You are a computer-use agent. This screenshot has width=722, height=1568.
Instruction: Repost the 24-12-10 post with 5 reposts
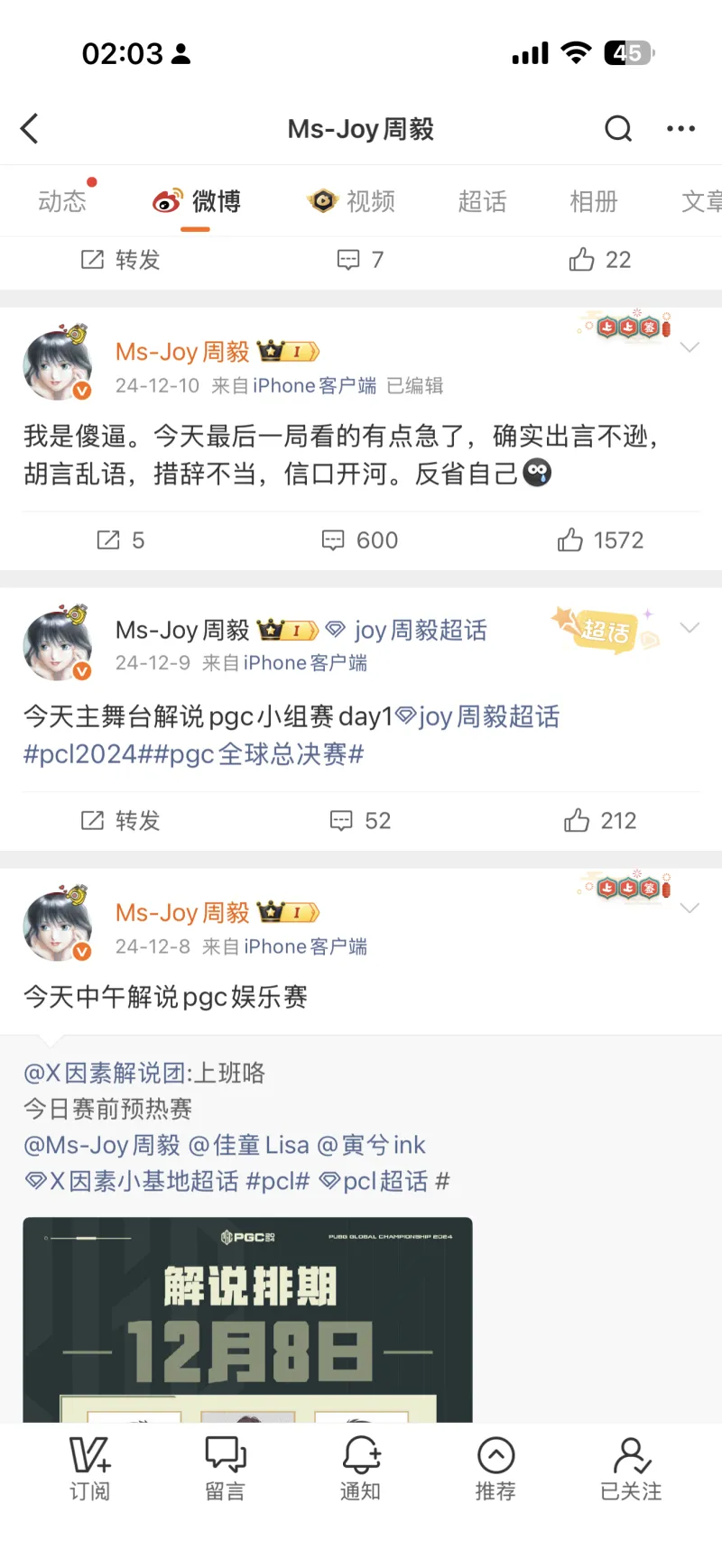[120, 540]
